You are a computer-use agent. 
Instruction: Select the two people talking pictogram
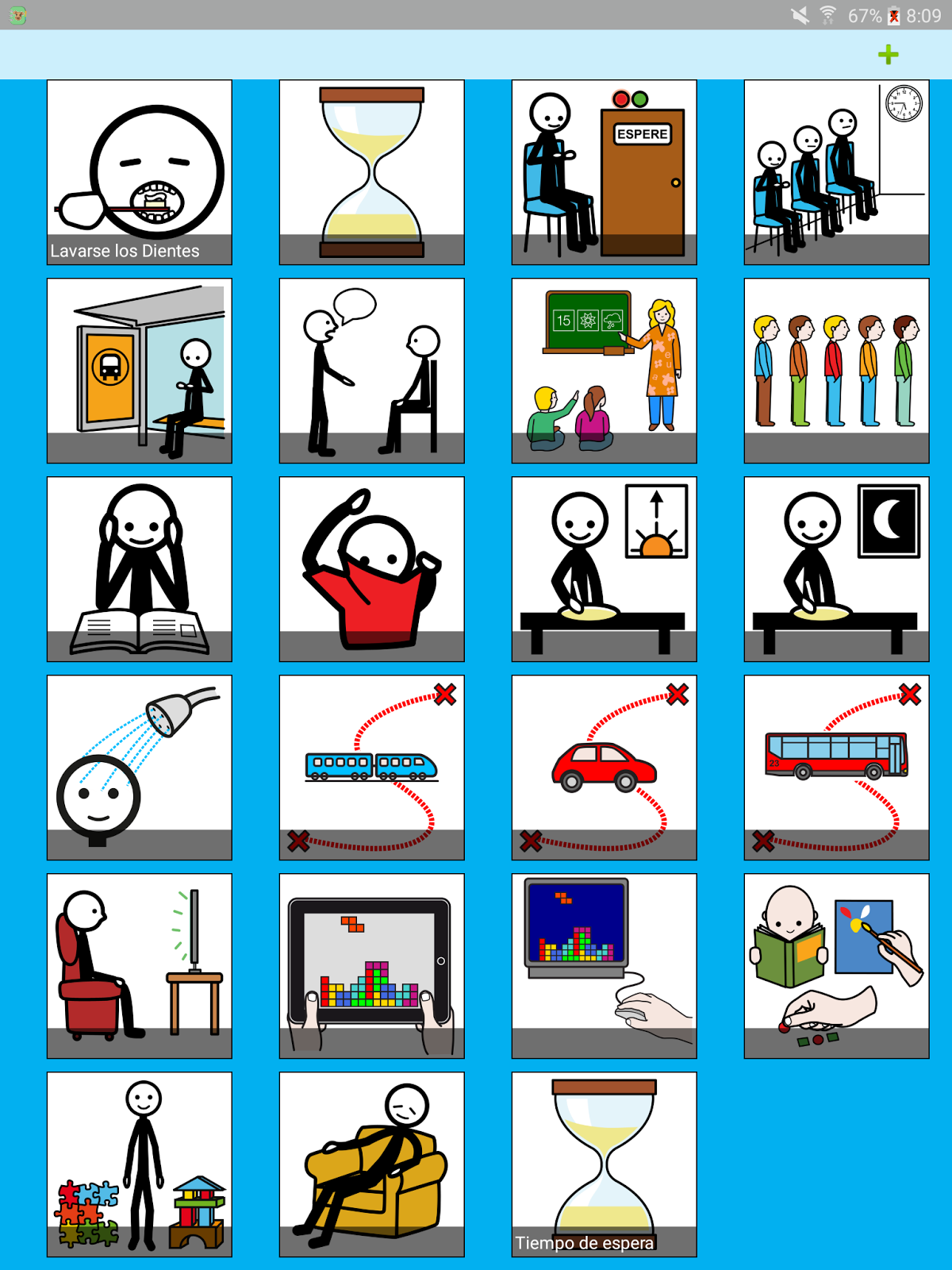tap(371, 371)
